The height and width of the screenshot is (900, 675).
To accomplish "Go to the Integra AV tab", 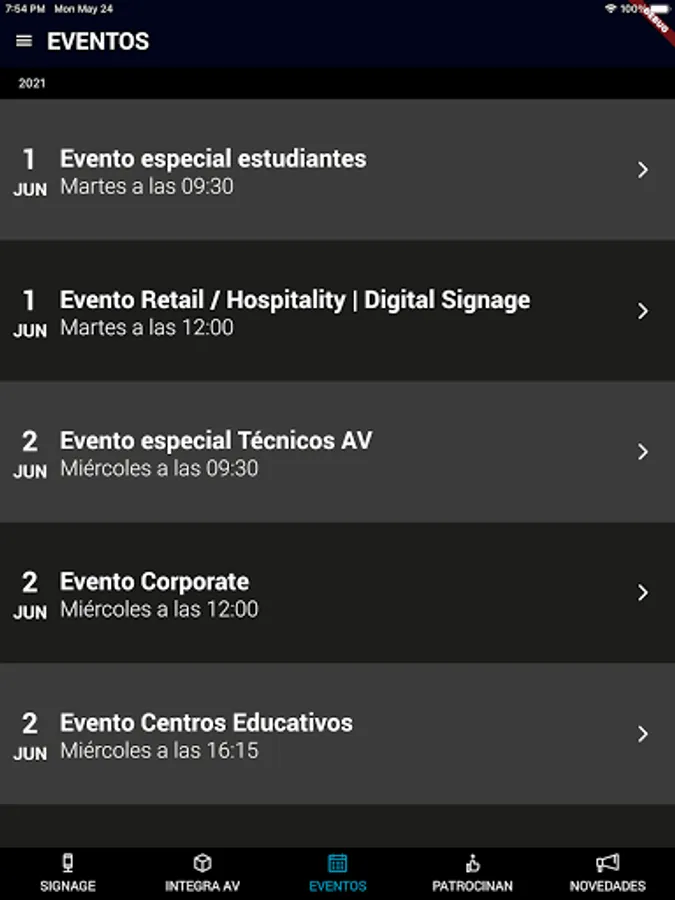I will tap(202, 873).
